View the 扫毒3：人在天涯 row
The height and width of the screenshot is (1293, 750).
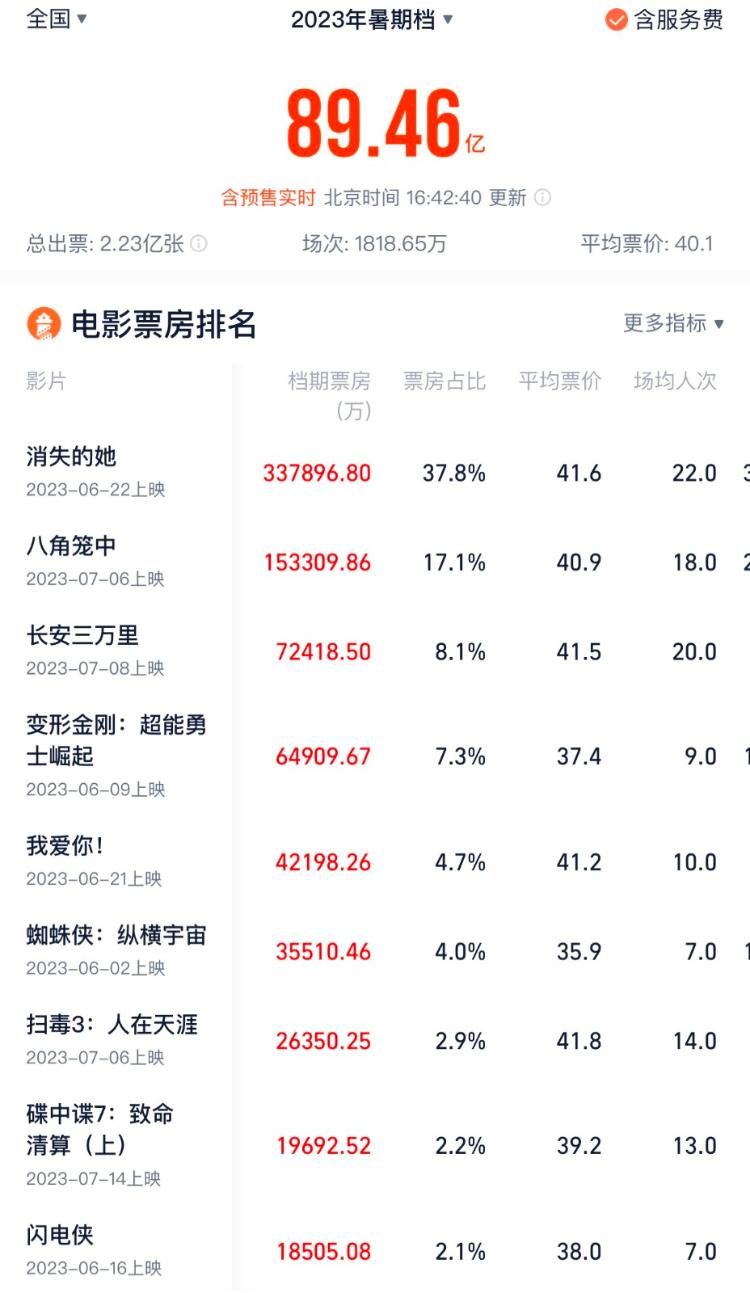pos(375,1040)
